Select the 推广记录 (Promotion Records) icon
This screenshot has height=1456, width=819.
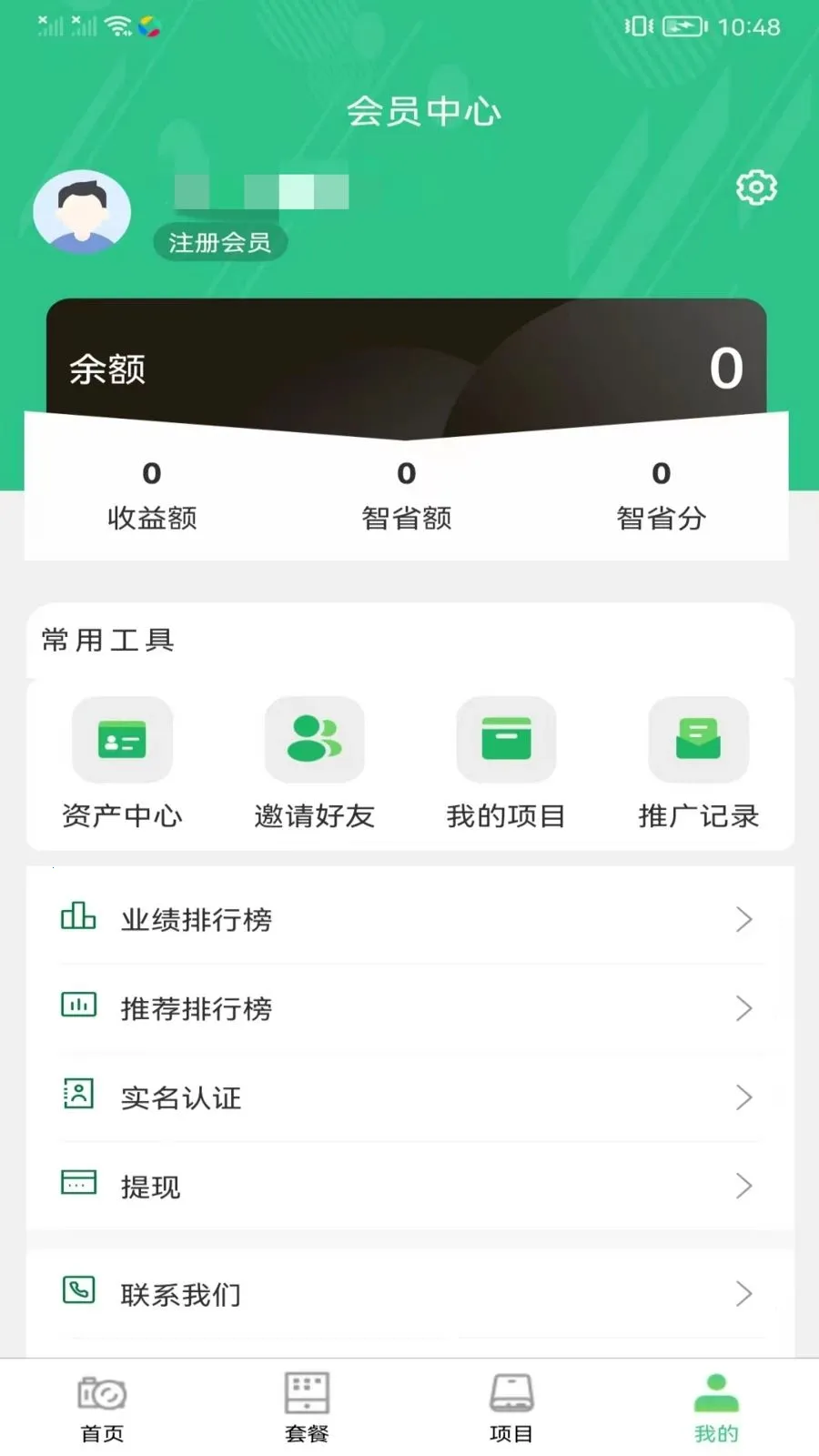[x=698, y=739]
